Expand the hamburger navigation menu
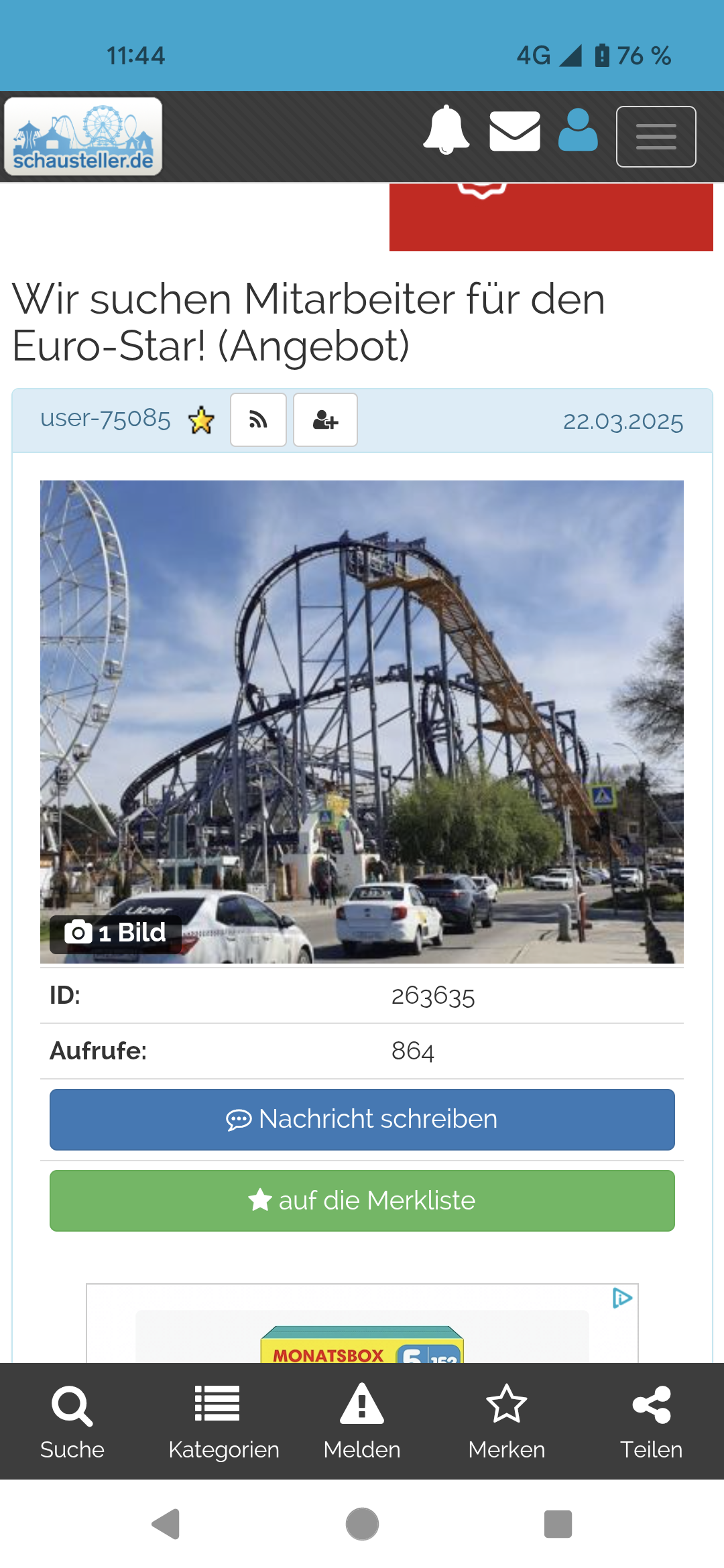This screenshot has width=724, height=1568. click(x=656, y=137)
